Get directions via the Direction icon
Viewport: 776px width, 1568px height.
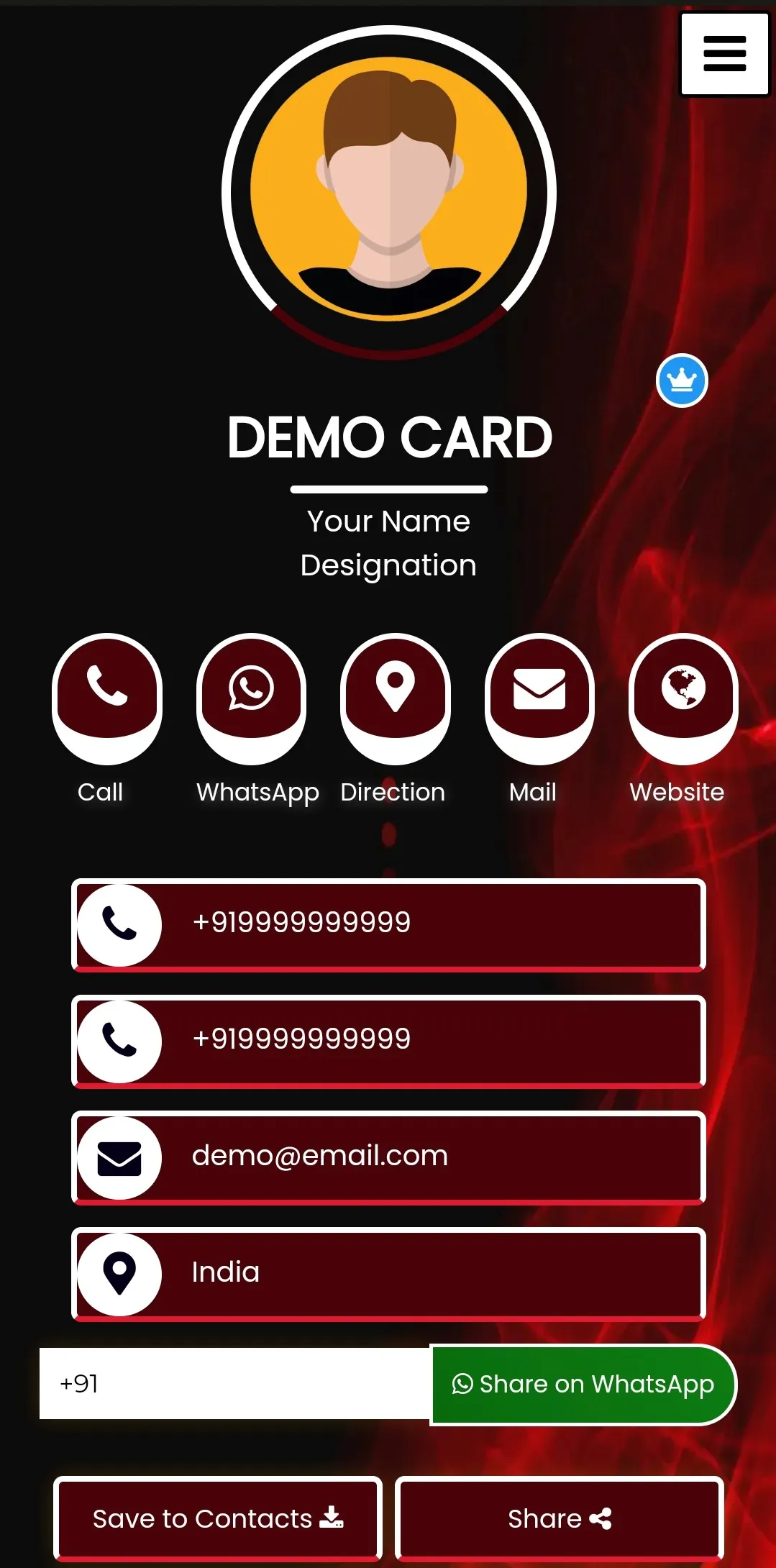(395, 688)
